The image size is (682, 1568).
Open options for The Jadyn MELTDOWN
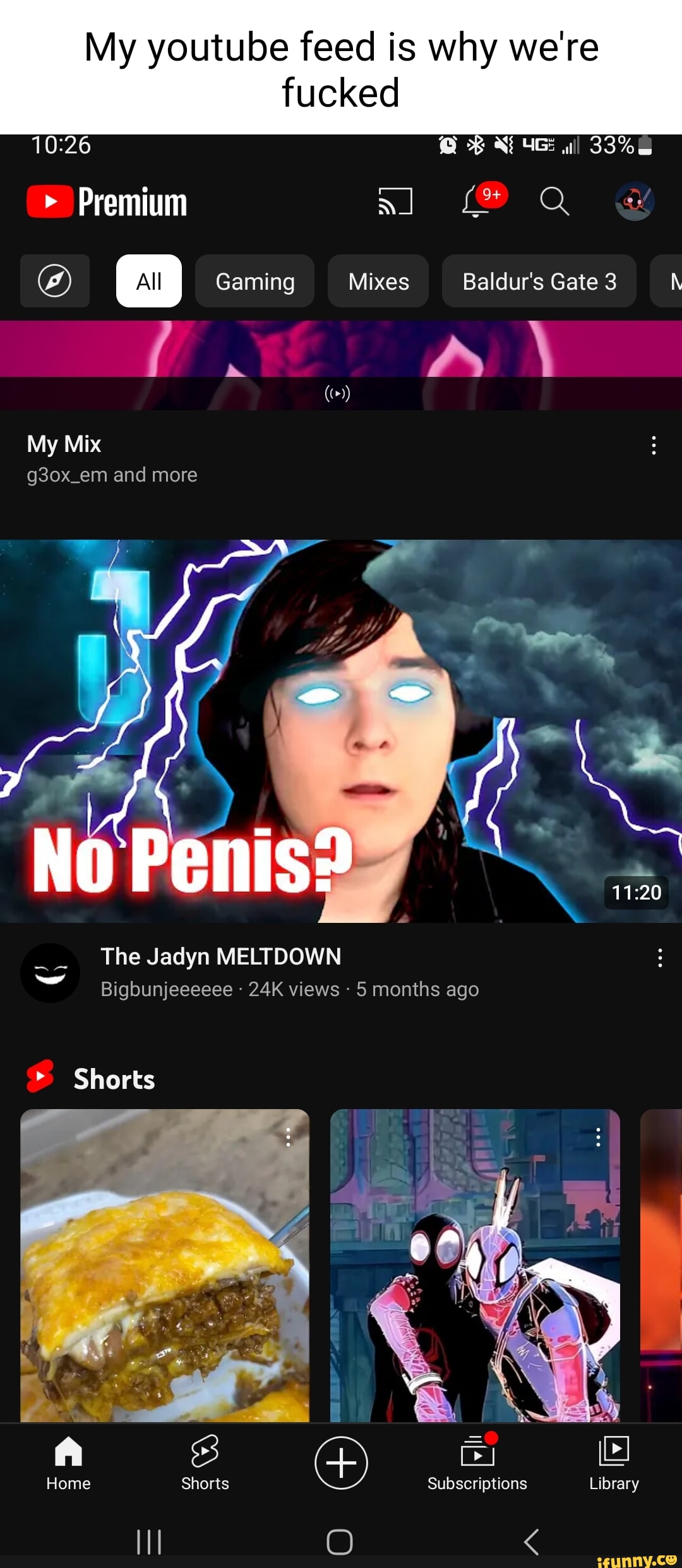click(x=659, y=958)
